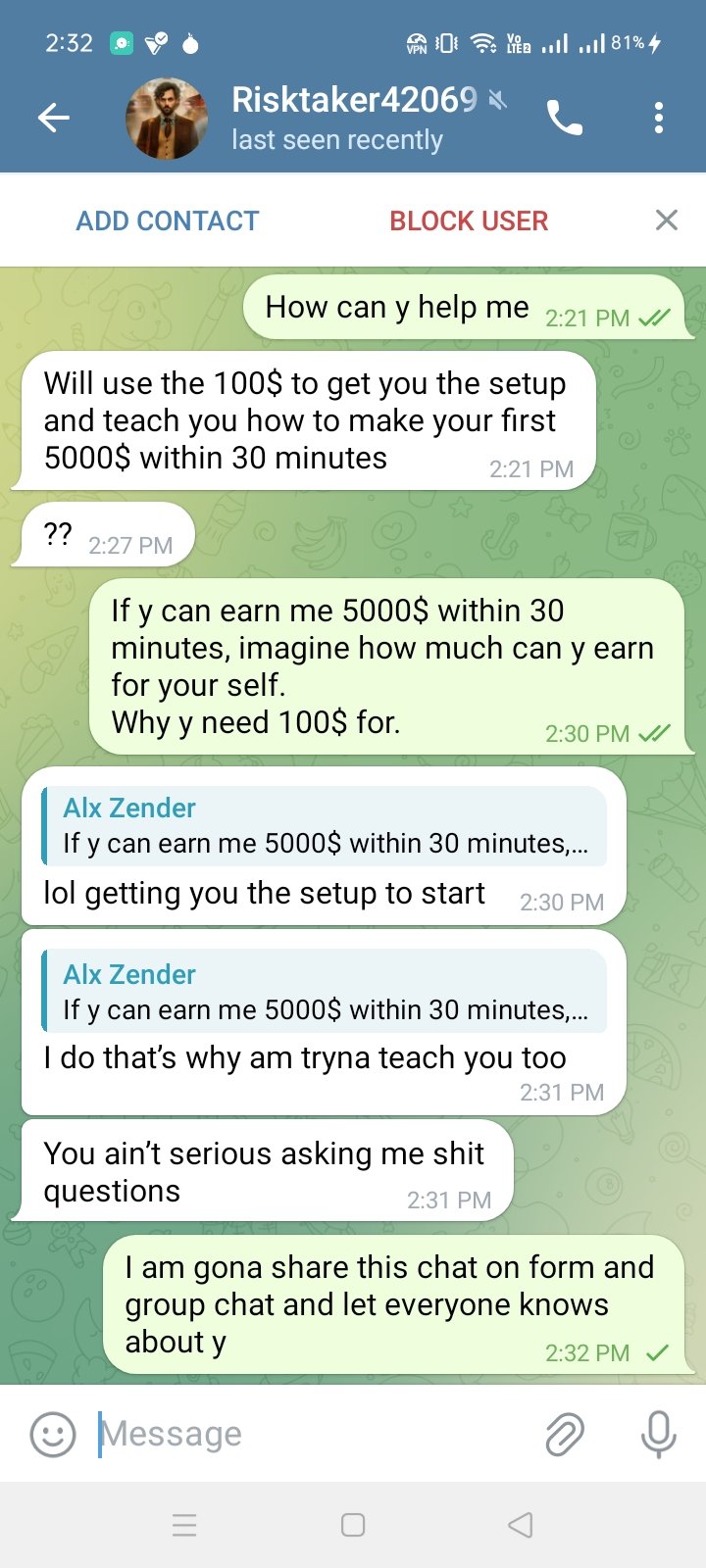Screen dimensions: 706x1568
Task: Select BLOCK USER
Action: click(x=469, y=220)
